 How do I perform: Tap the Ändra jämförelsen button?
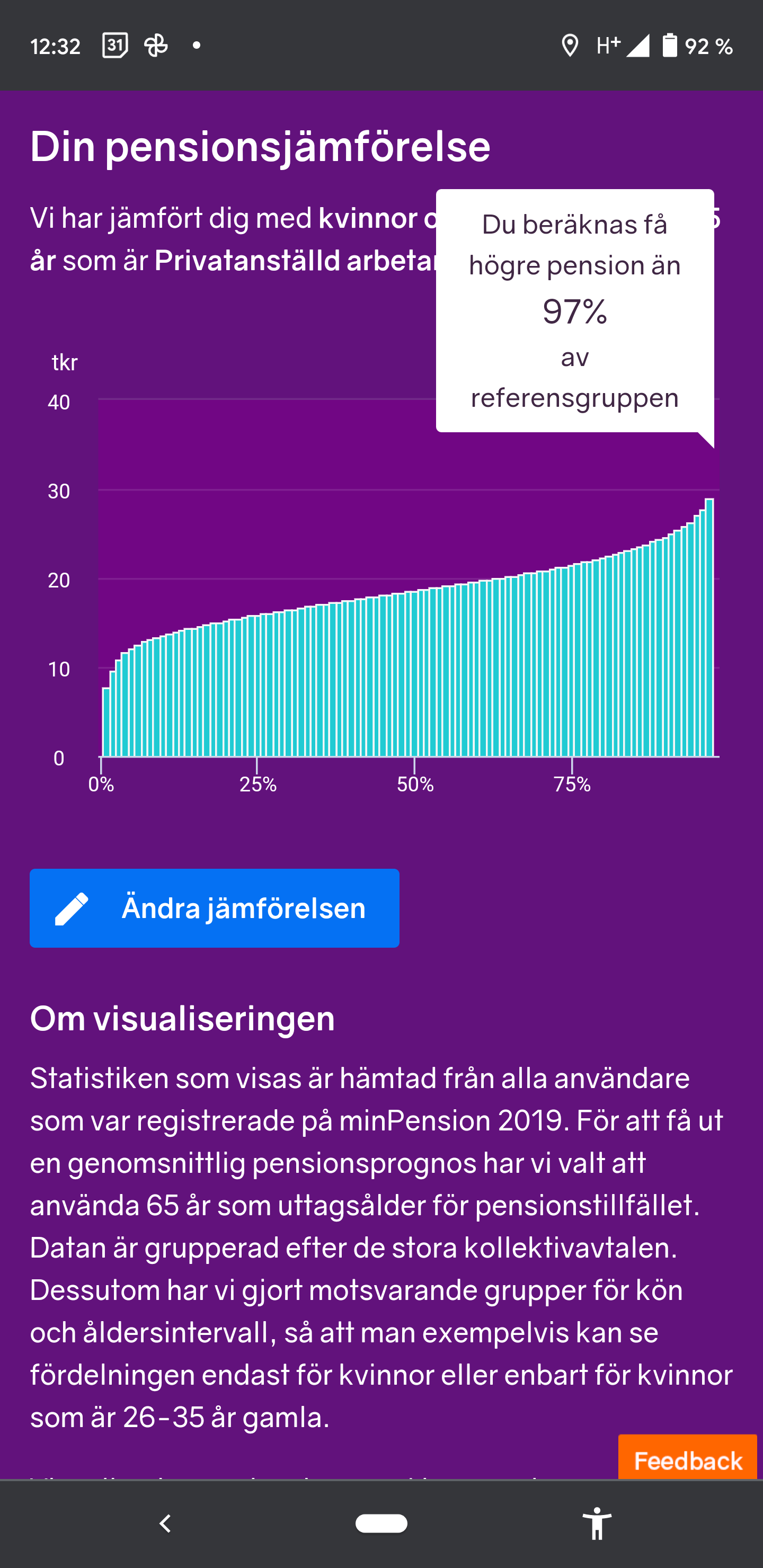coord(215,907)
